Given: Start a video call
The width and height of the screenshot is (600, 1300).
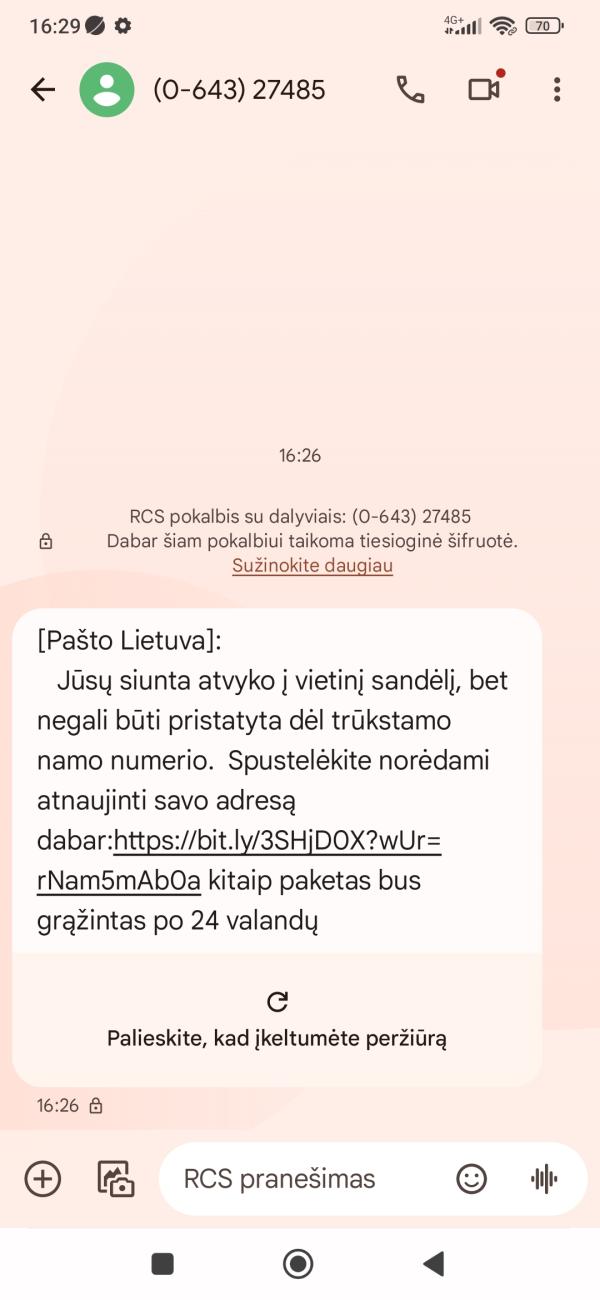Looking at the screenshot, I should click(485, 88).
